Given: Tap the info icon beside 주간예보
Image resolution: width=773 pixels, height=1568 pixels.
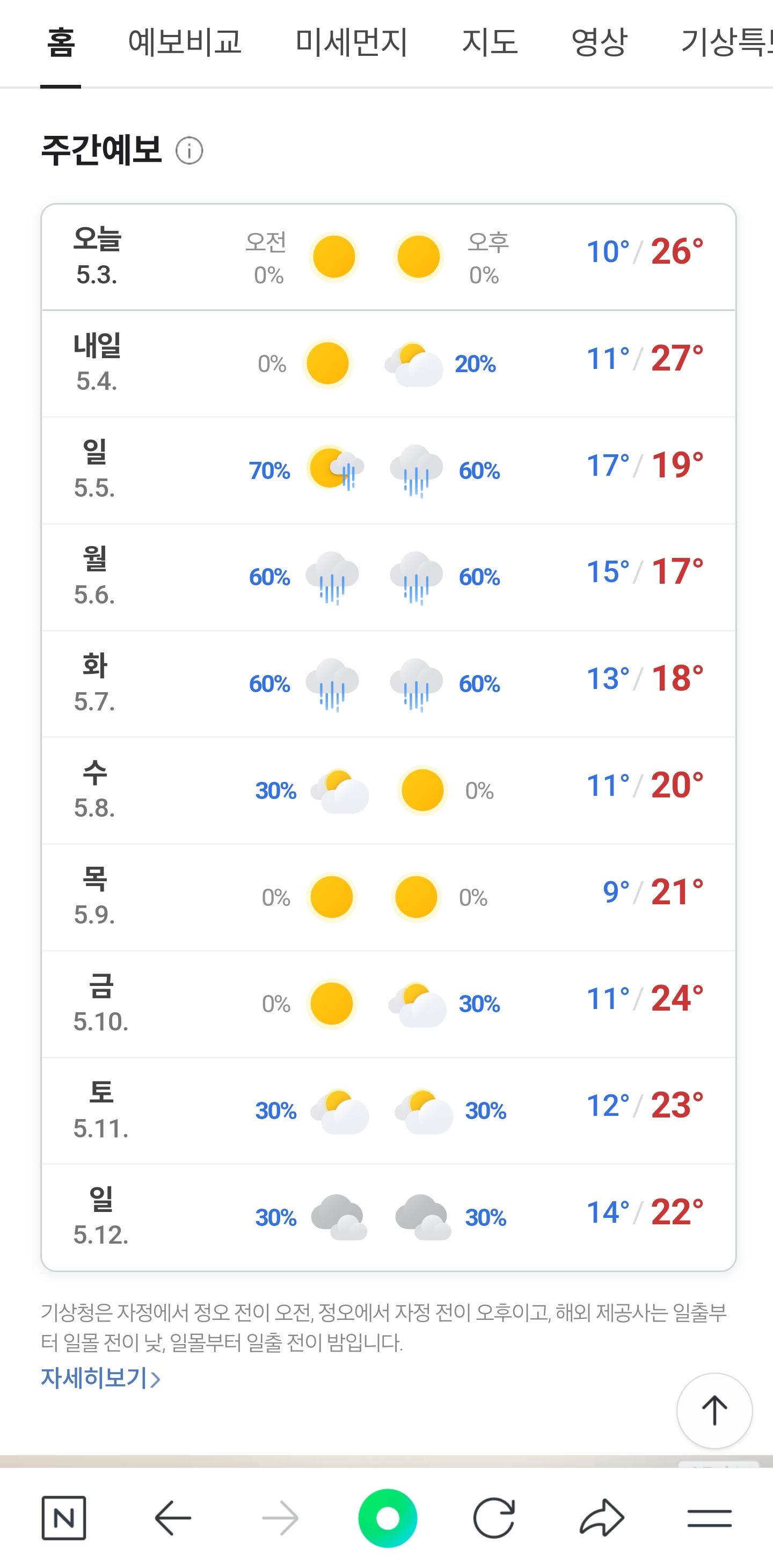Looking at the screenshot, I should pos(189,150).
